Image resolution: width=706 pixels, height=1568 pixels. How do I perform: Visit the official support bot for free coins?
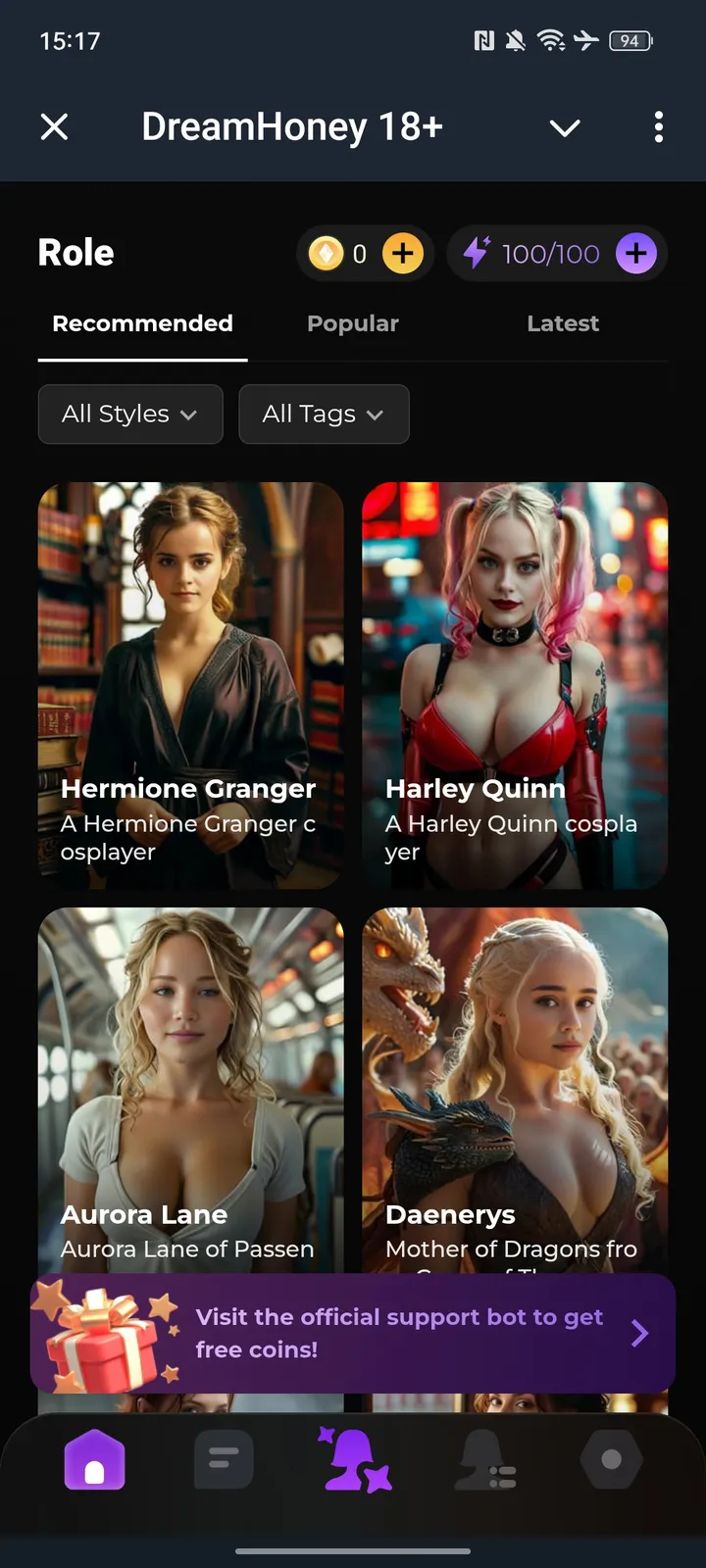pos(353,1333)
